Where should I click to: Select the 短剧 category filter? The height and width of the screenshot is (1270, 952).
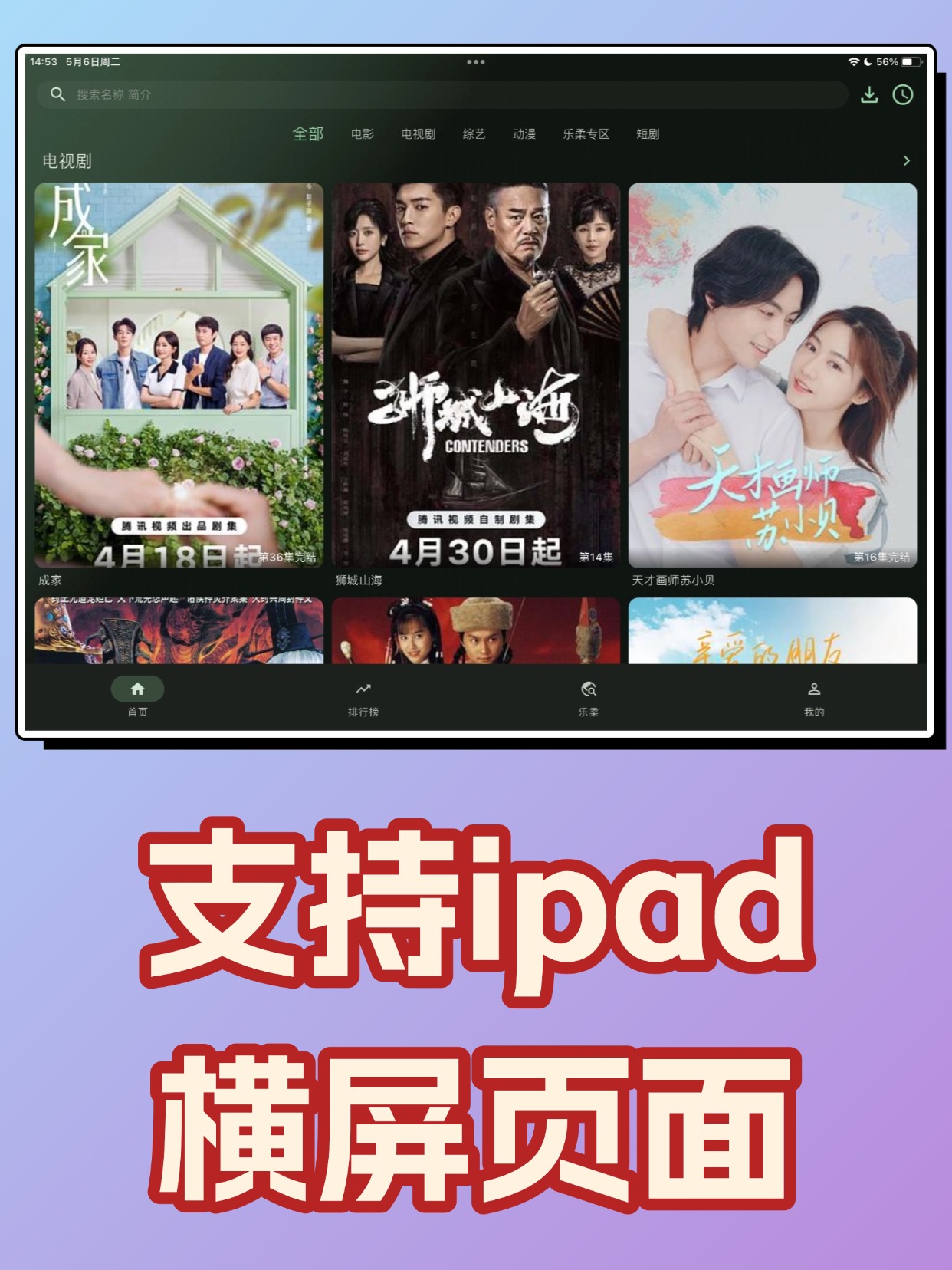point(649,133)
